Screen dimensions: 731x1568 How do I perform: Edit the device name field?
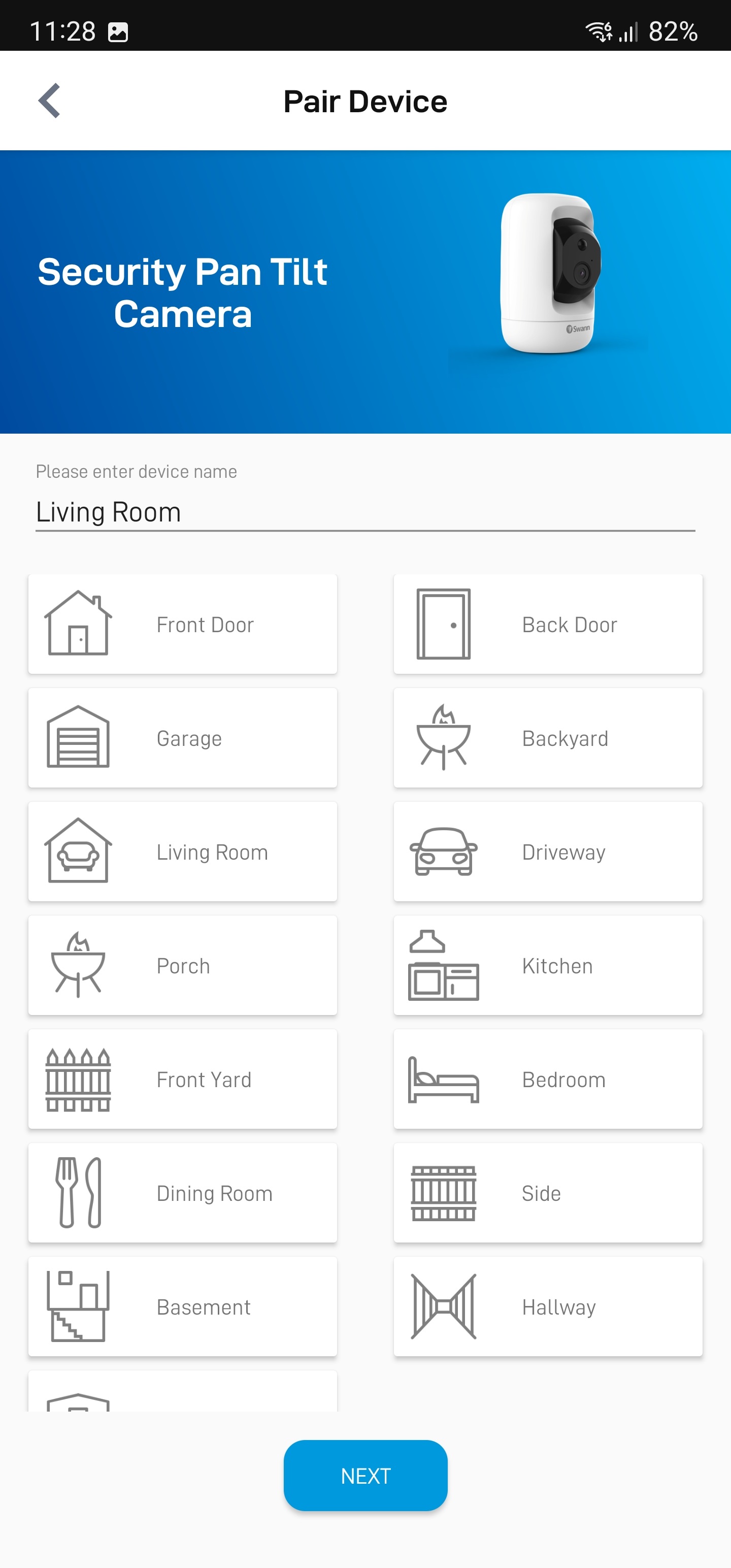click(364, 512)
